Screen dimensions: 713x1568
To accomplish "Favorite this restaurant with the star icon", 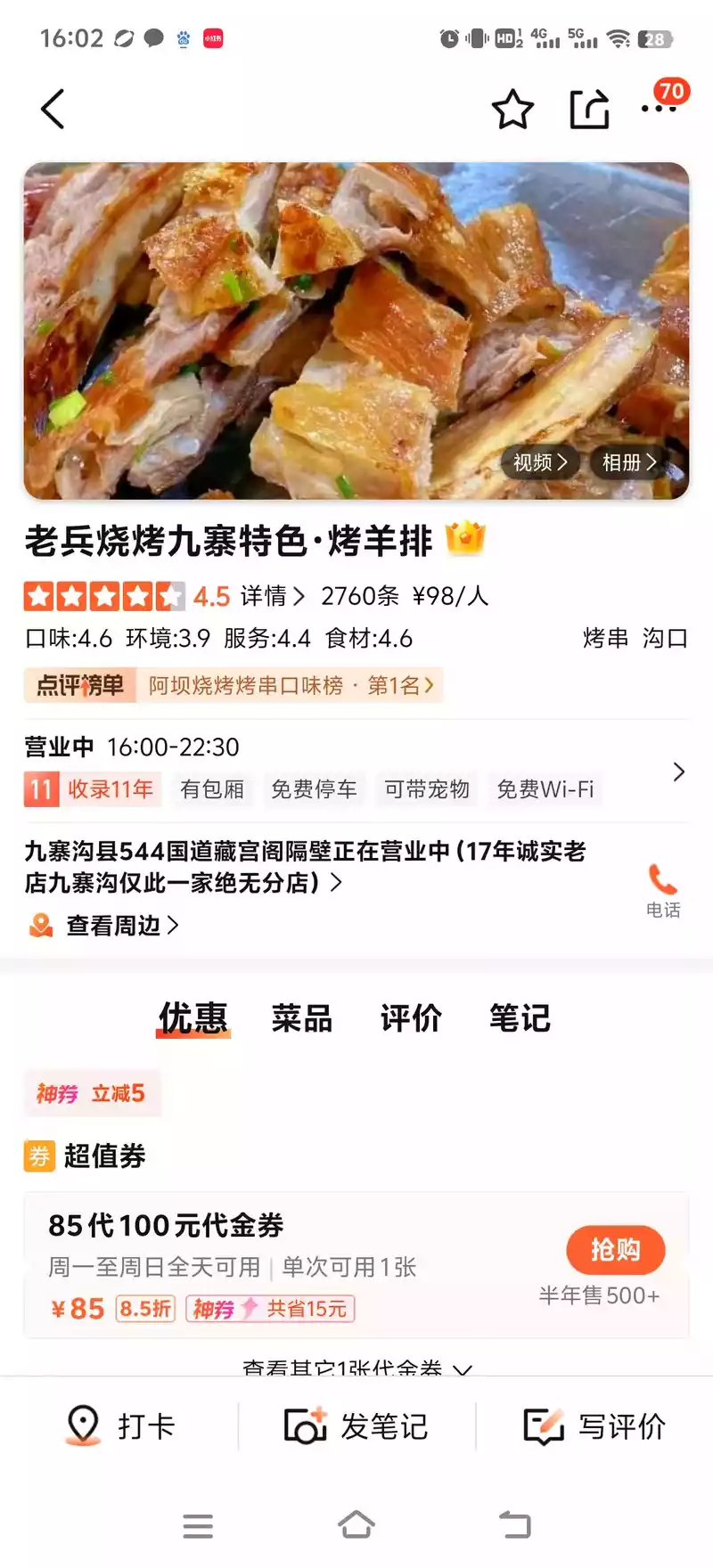I will pyautogui.click(x=512, y=110).
